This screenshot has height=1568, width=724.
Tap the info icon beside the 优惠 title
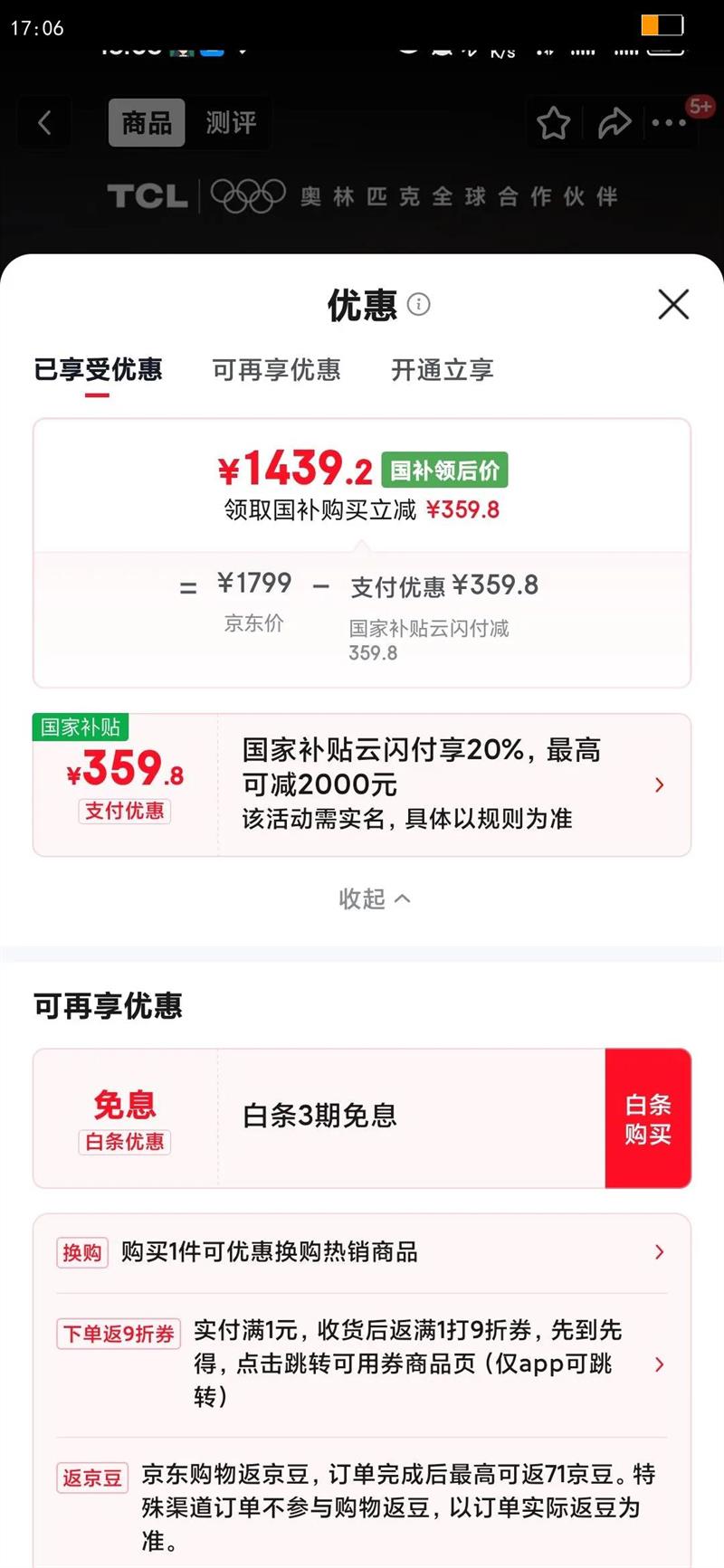(x=419, y=305)
